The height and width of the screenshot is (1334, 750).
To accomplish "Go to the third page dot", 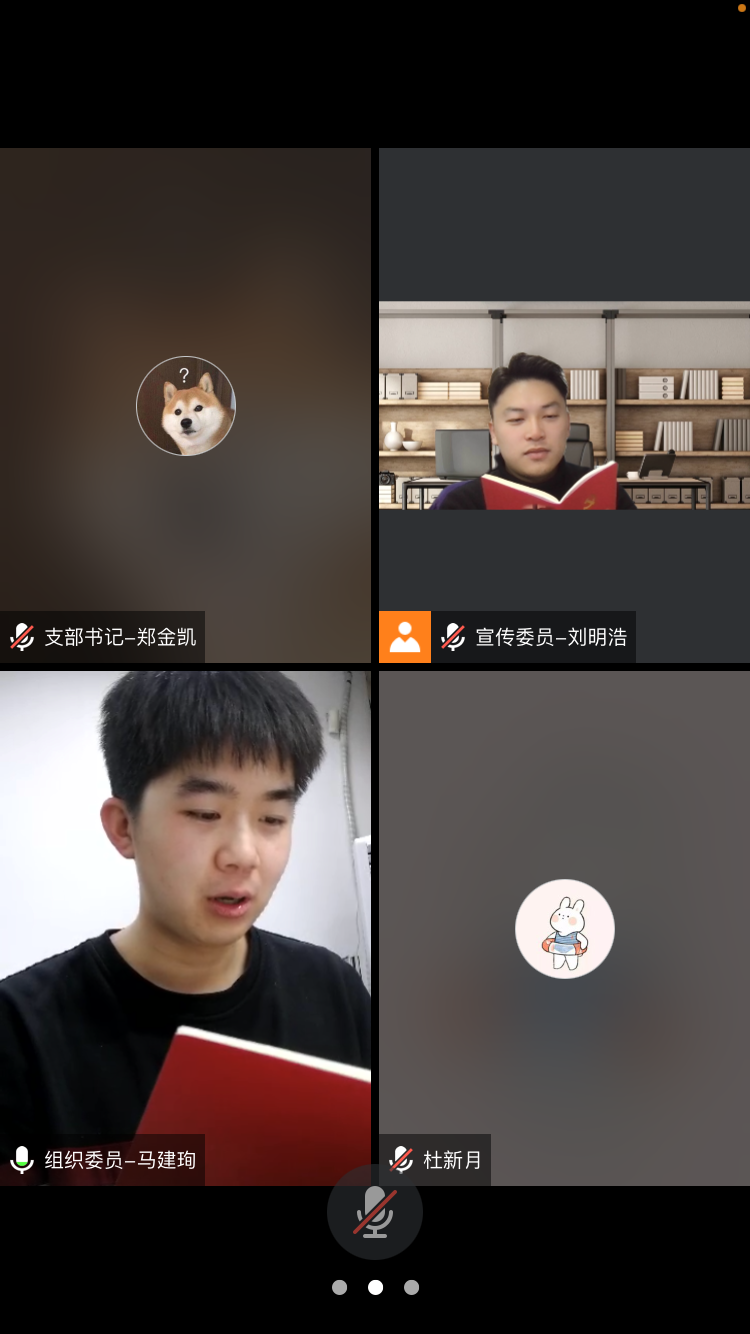I will tap(411, 1288).
